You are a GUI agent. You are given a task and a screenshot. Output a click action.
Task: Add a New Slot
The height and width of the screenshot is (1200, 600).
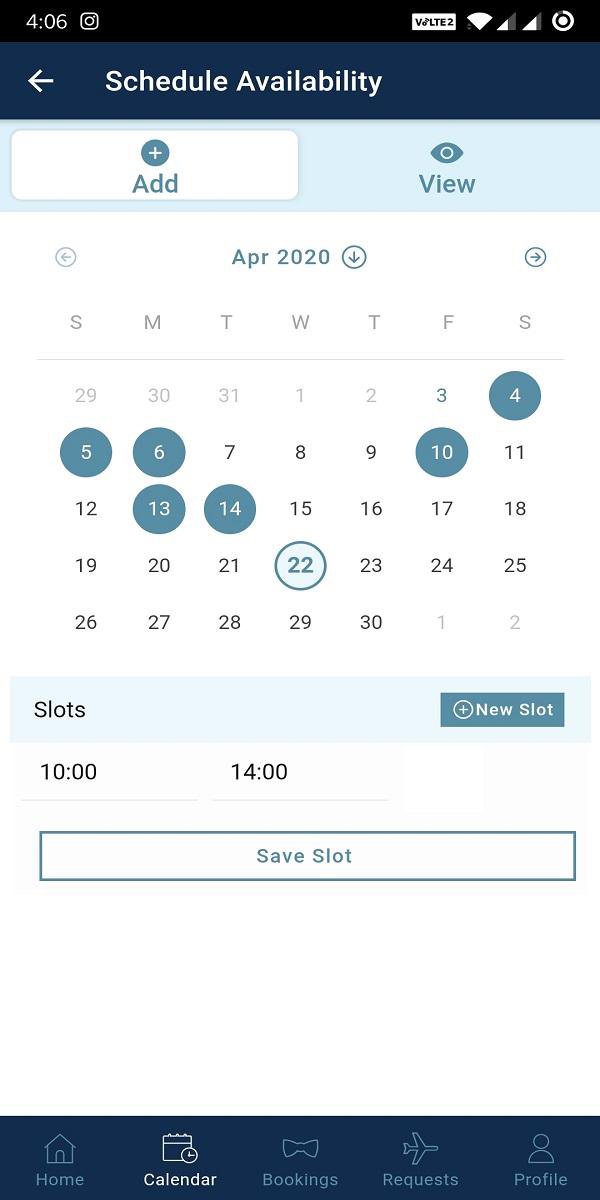pos(502,710)
